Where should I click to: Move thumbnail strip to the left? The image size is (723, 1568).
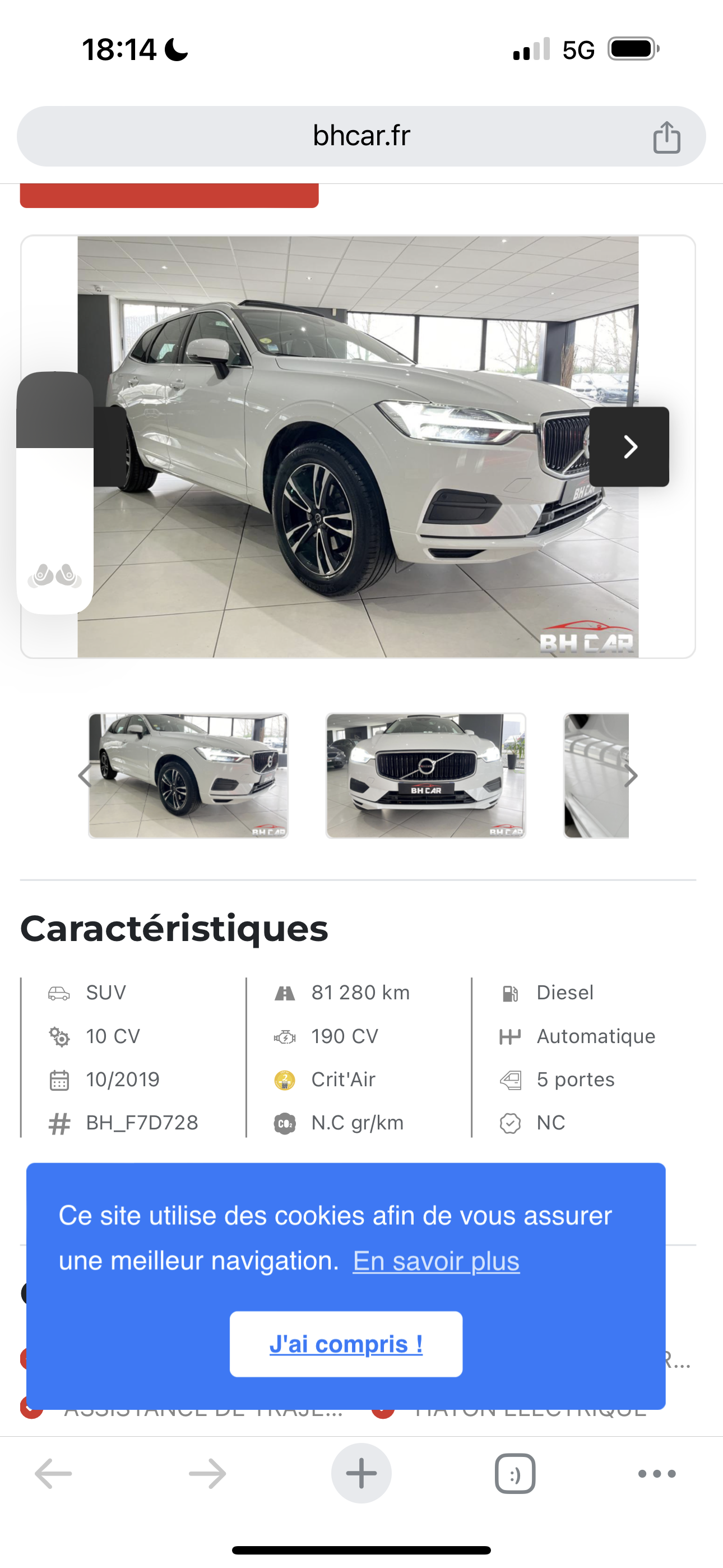84,776
